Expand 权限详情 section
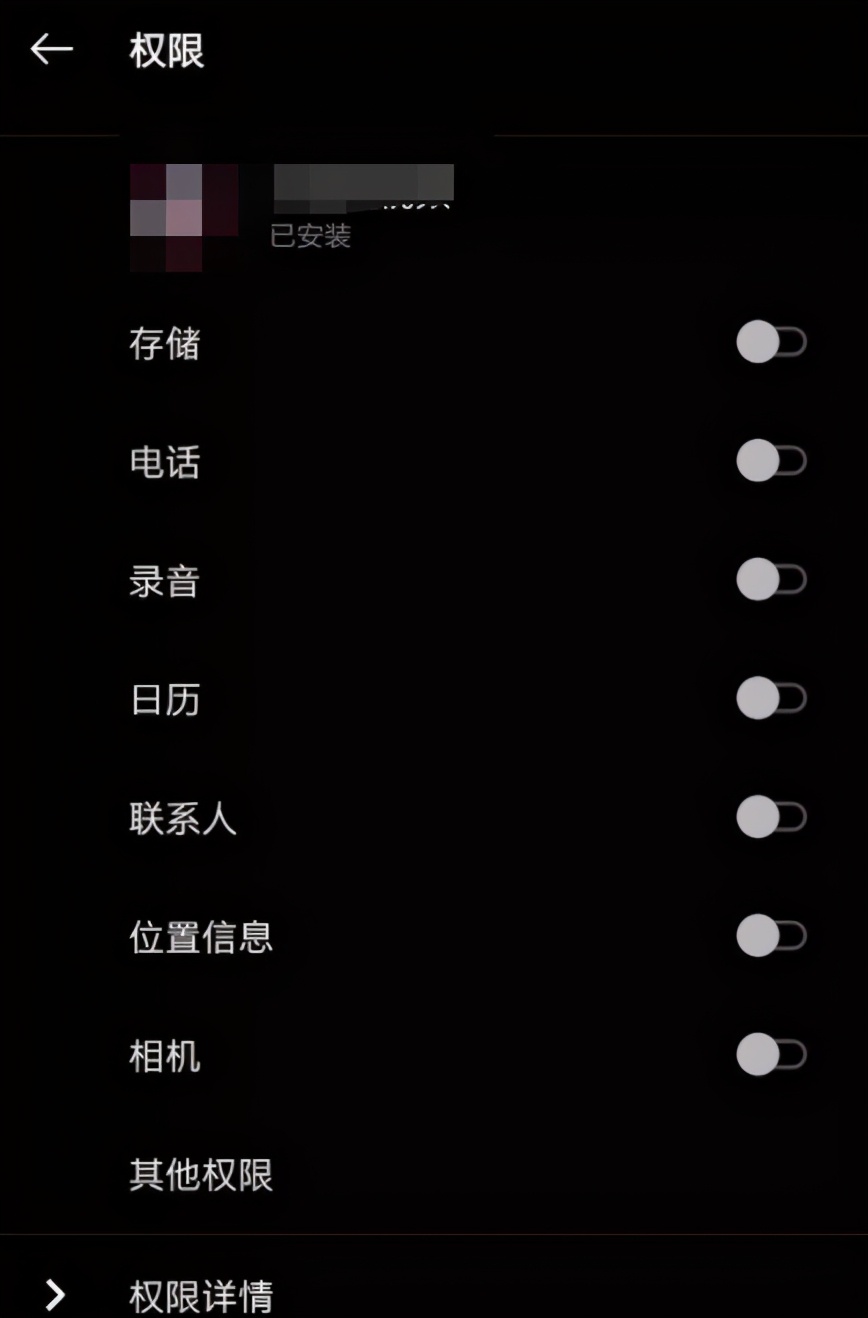This screenshot has height=1318, width=868. click(x=201, y=1296)
